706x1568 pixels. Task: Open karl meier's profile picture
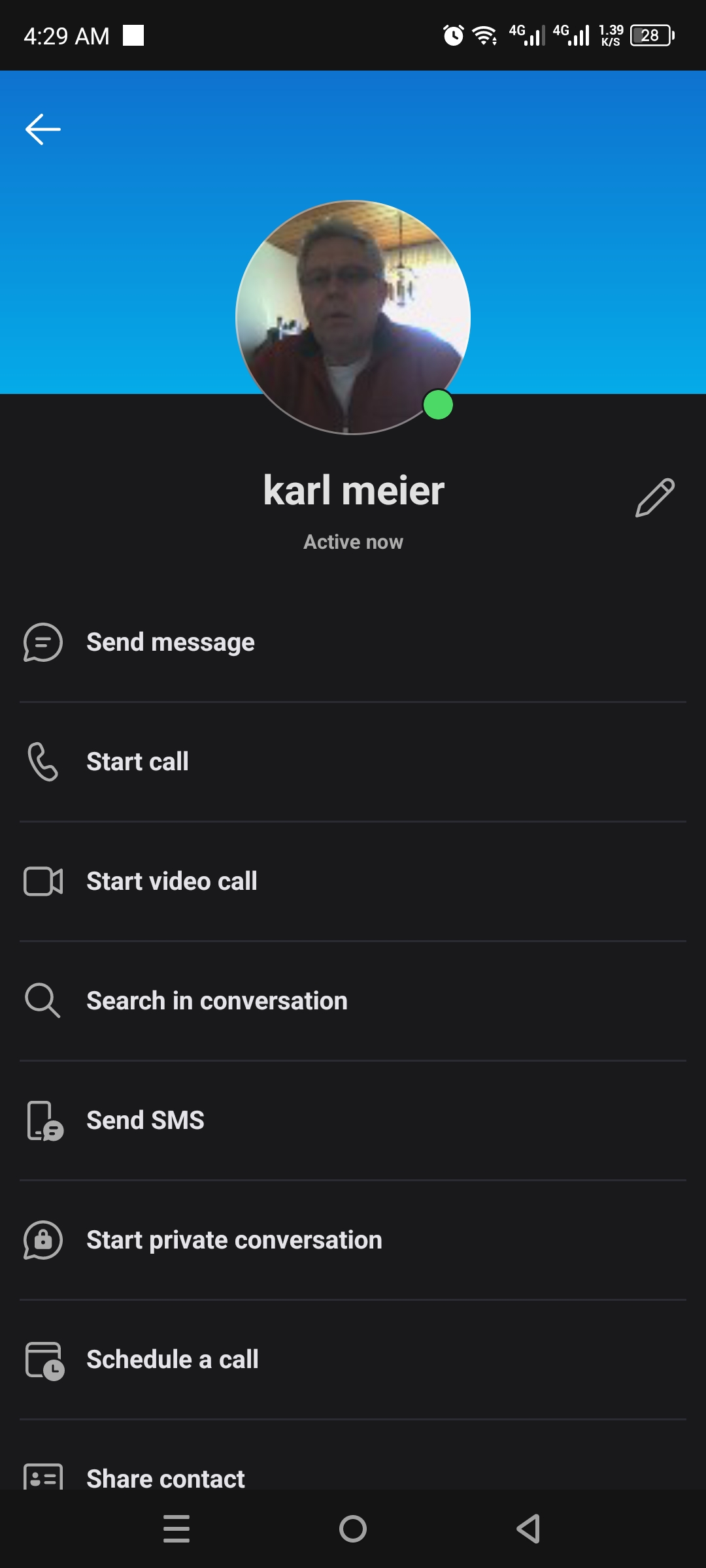(353, 318)
